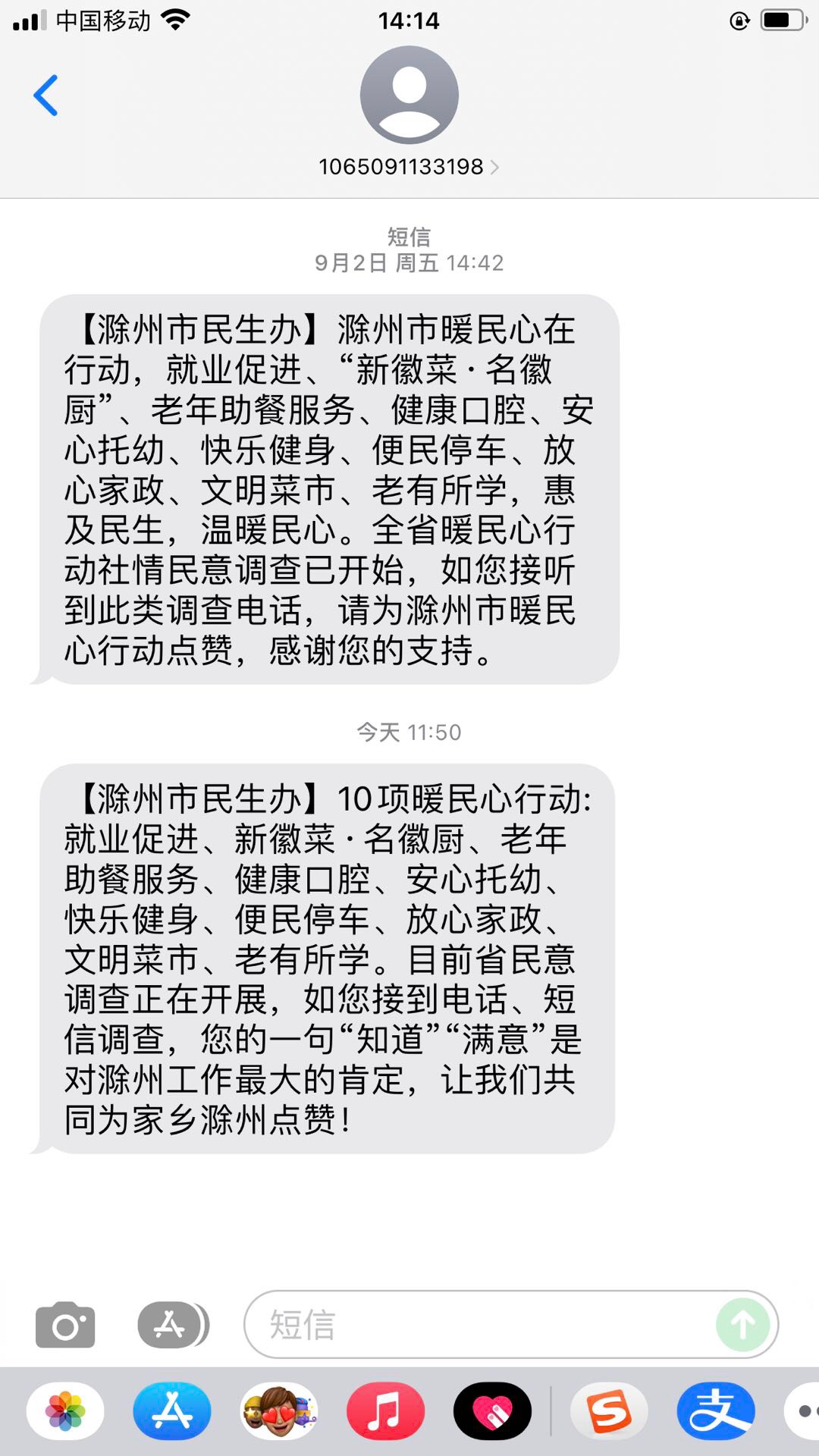
Task: Tap the 短信 text message field
Action: click(x=485, y=1326)
